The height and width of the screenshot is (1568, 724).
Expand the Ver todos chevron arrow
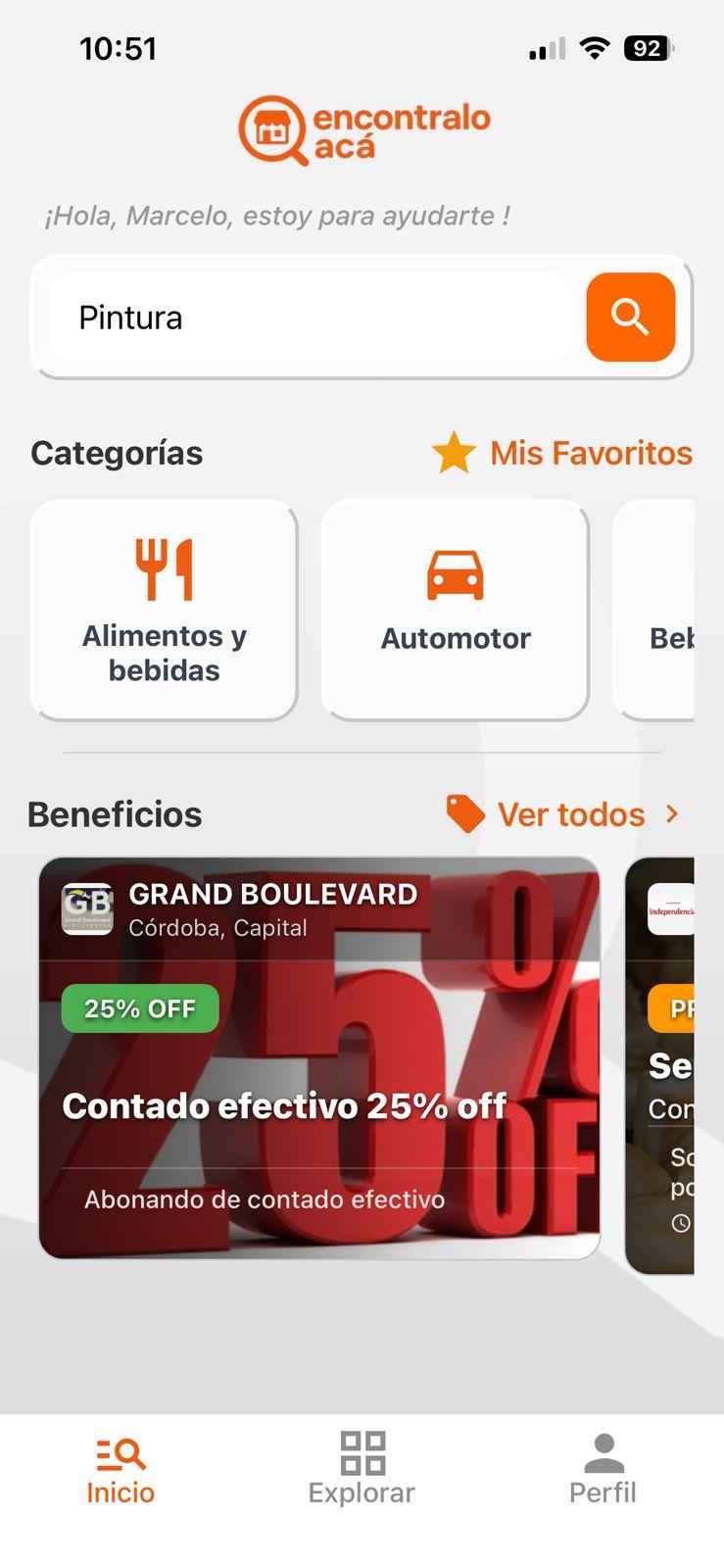click(x=672, y=813)
